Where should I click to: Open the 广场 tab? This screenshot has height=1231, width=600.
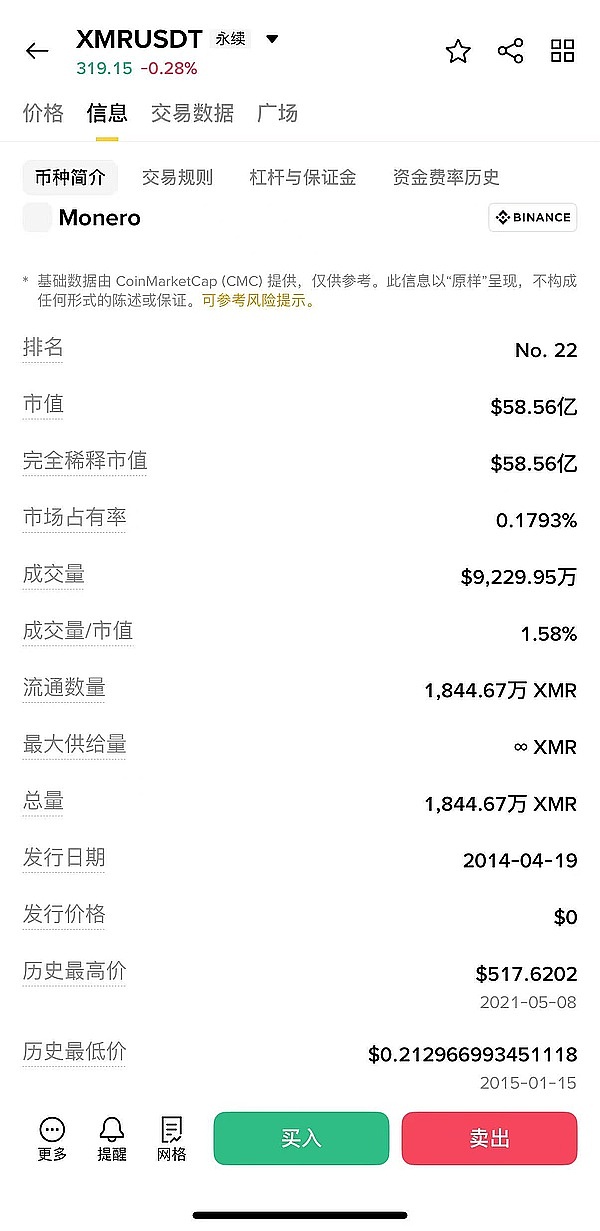click(277, 113)
